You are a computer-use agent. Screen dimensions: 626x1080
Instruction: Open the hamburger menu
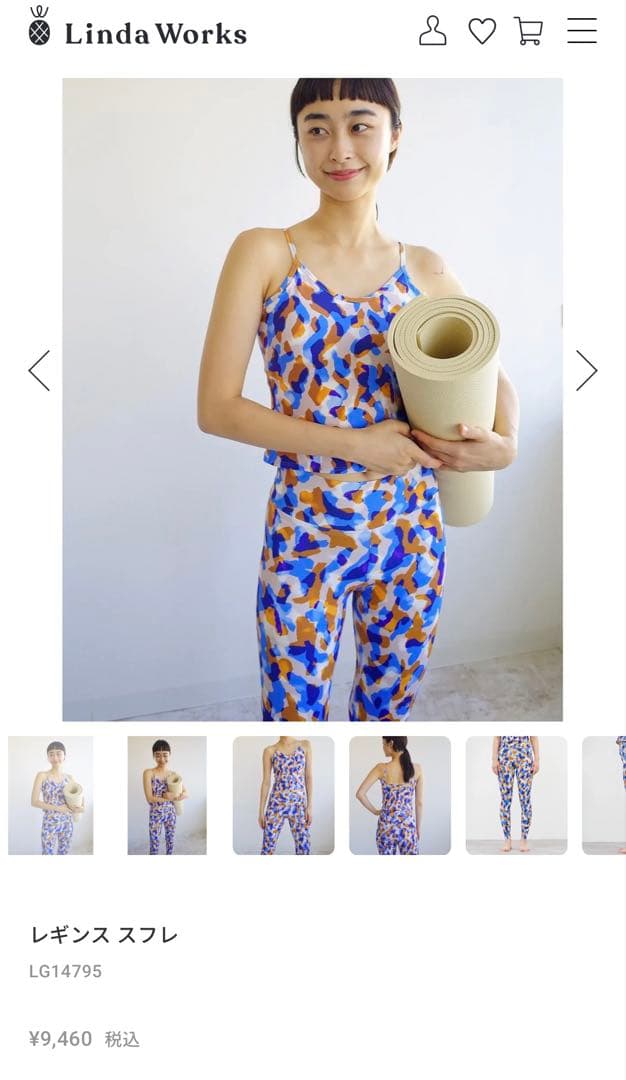[x=582, y=31]
